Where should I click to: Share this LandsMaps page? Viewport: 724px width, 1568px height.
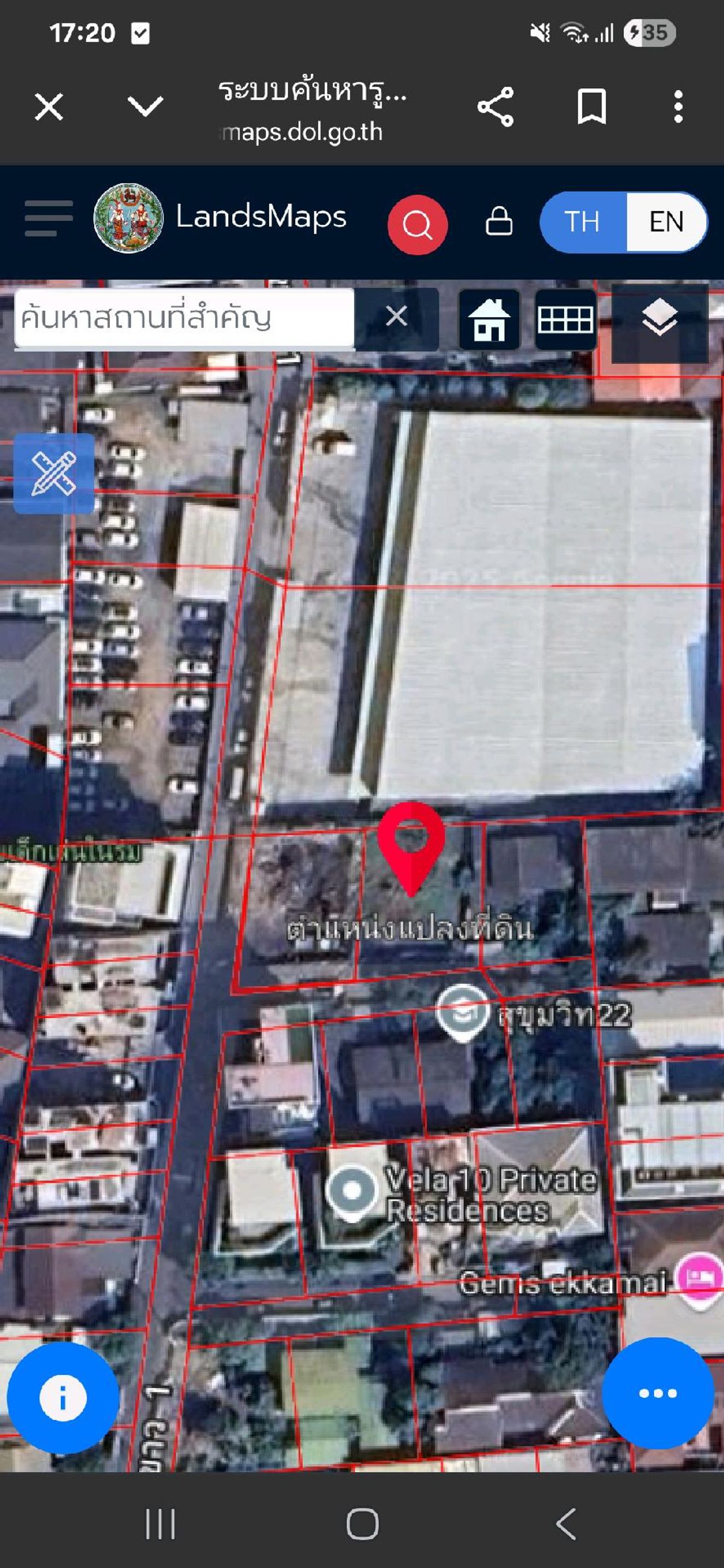[495, 107]
